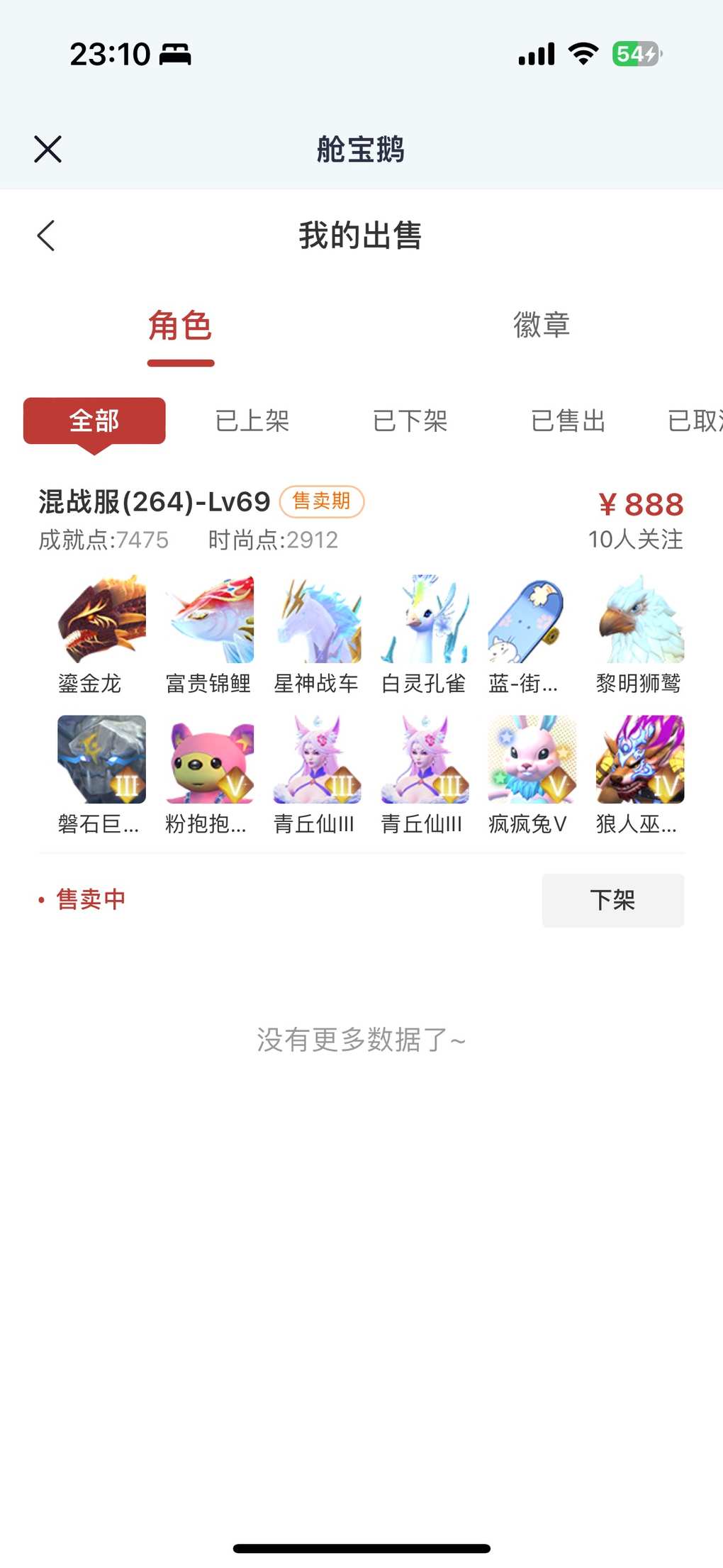Close the 舱宝鹅 mini program
This screenshot has height=1568, width=723.
(47, 149)
